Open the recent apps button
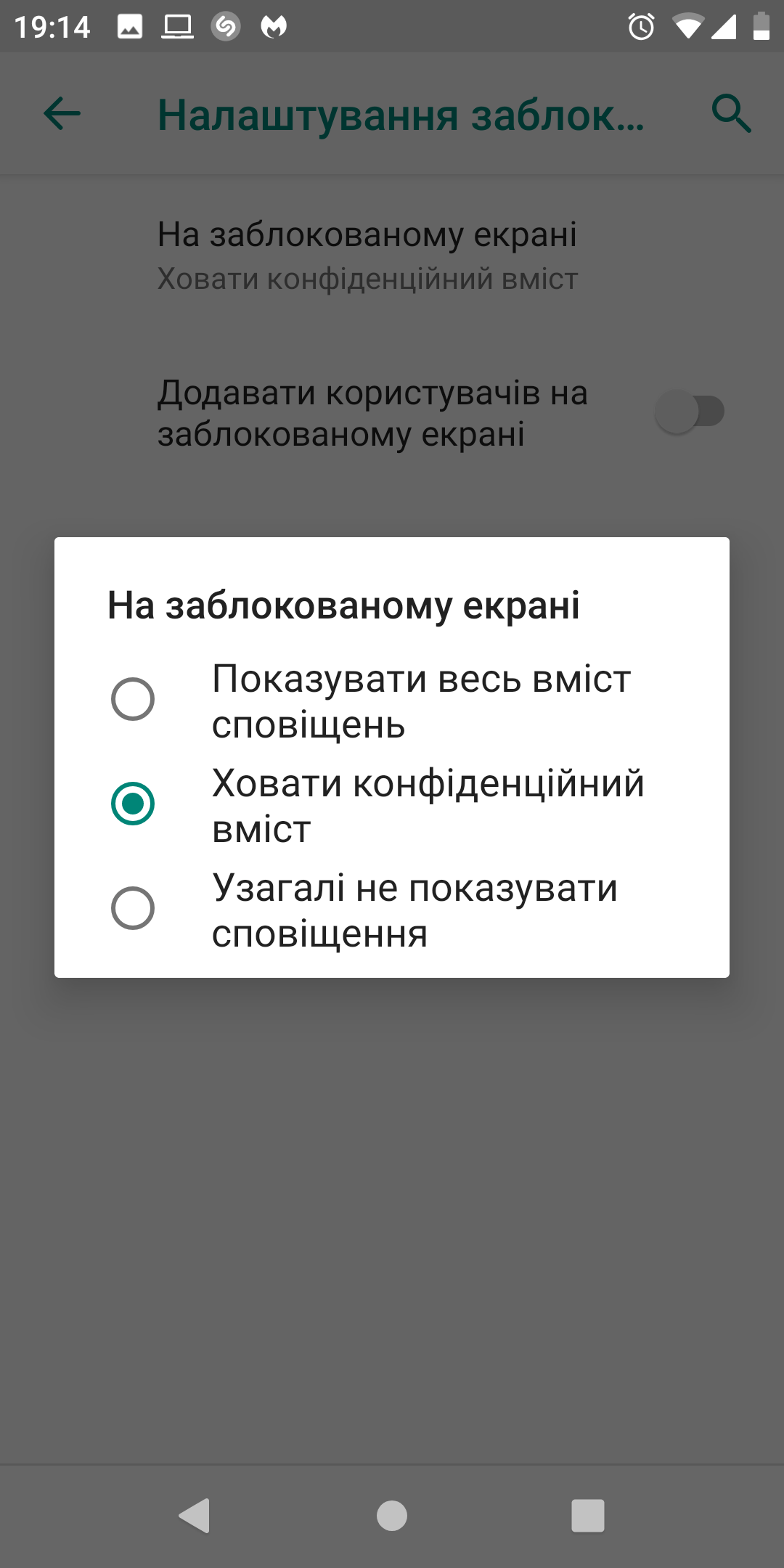The image size is (784, 1568). (588, 1516)
